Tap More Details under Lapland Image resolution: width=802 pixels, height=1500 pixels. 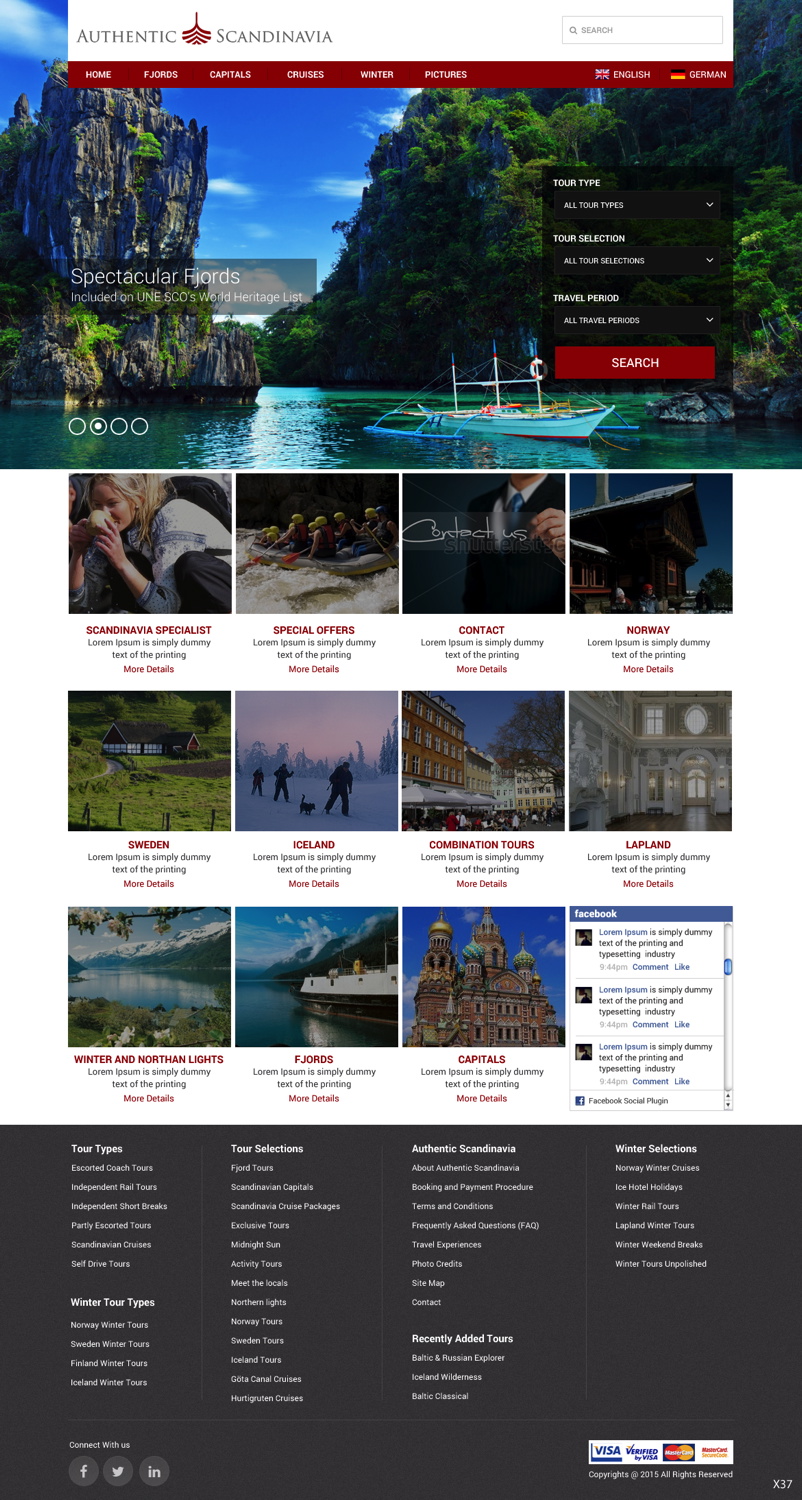tap(648, 884)
